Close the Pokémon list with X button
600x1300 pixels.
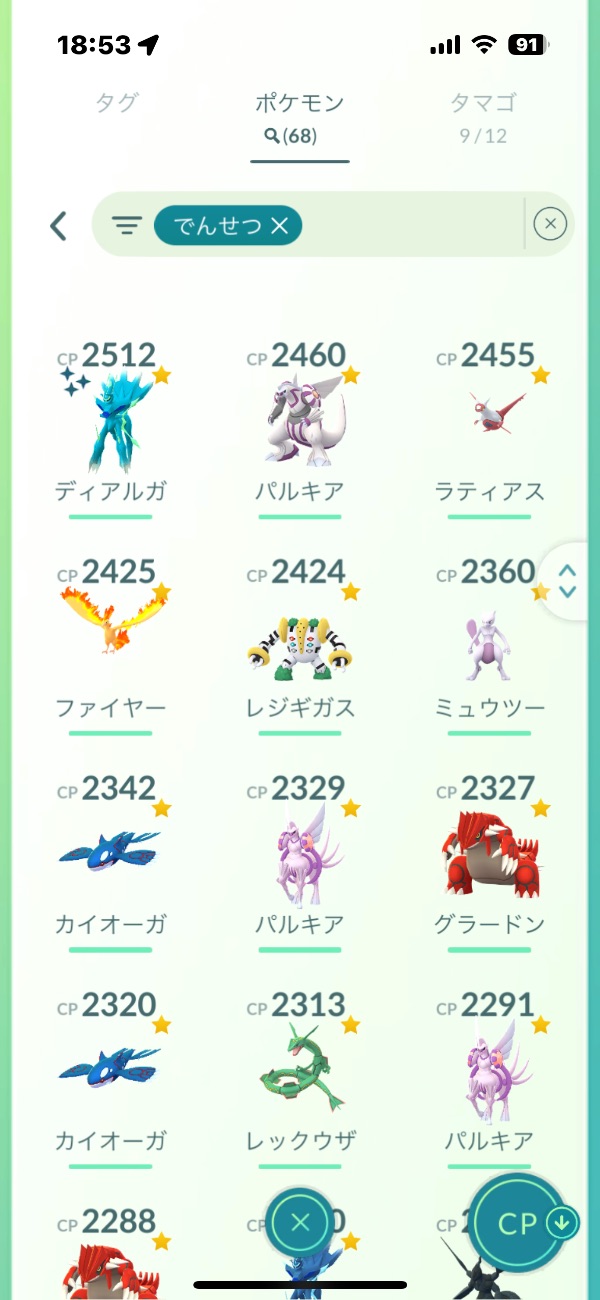[300, 1222]
